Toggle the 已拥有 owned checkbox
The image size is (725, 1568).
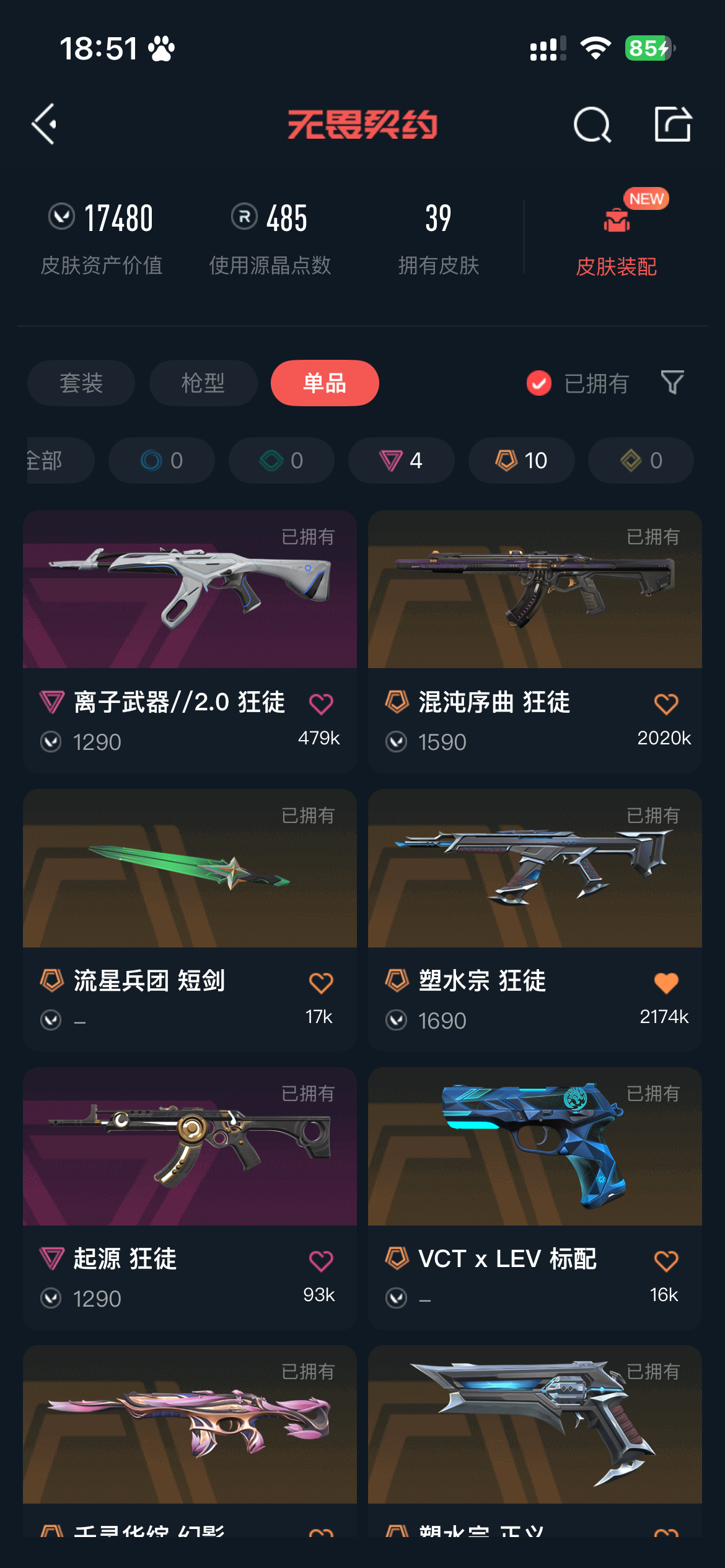point(539,383)
